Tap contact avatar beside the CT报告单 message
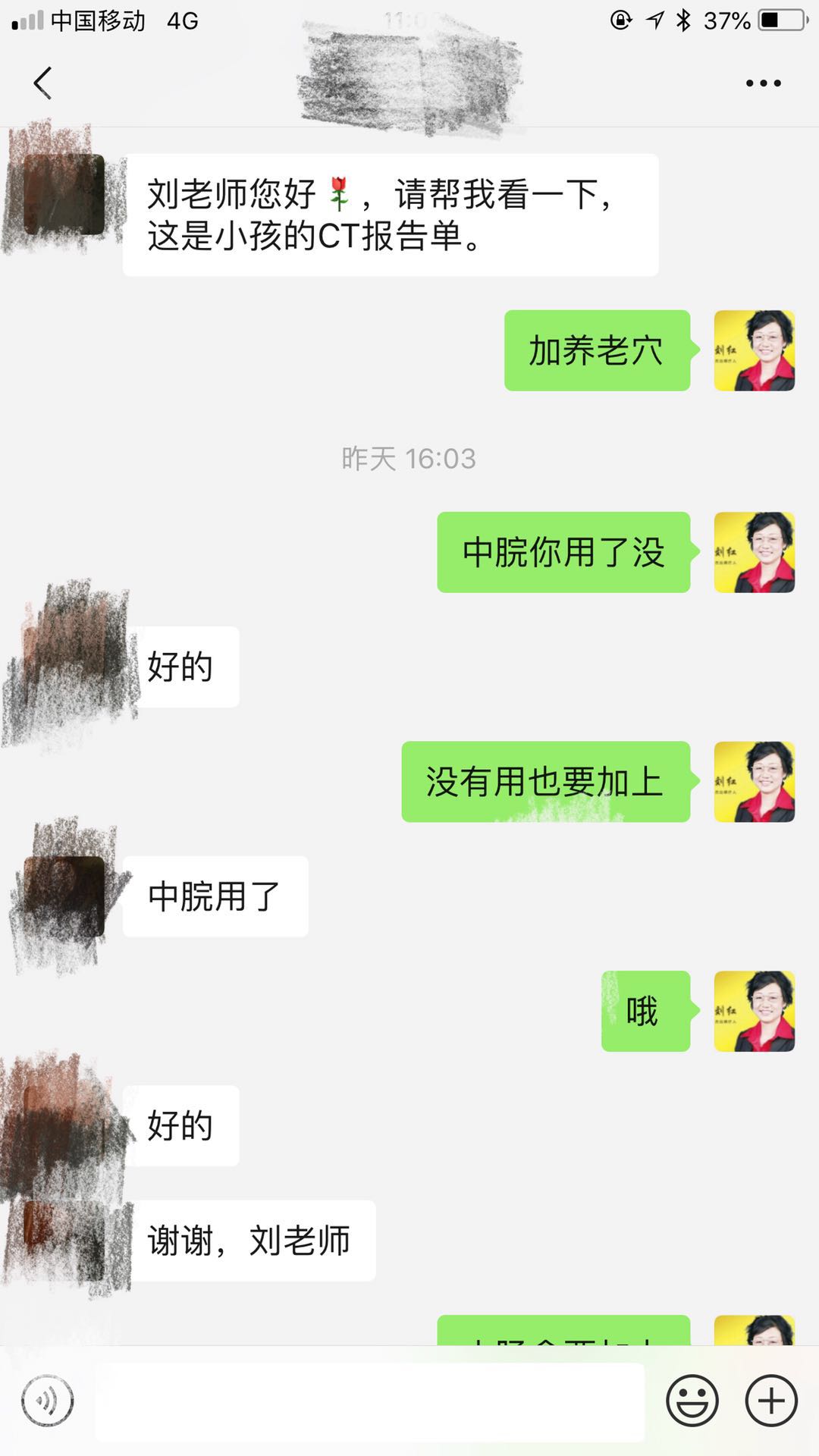Viewport: 819px width, 1456px height. (64, 194)
